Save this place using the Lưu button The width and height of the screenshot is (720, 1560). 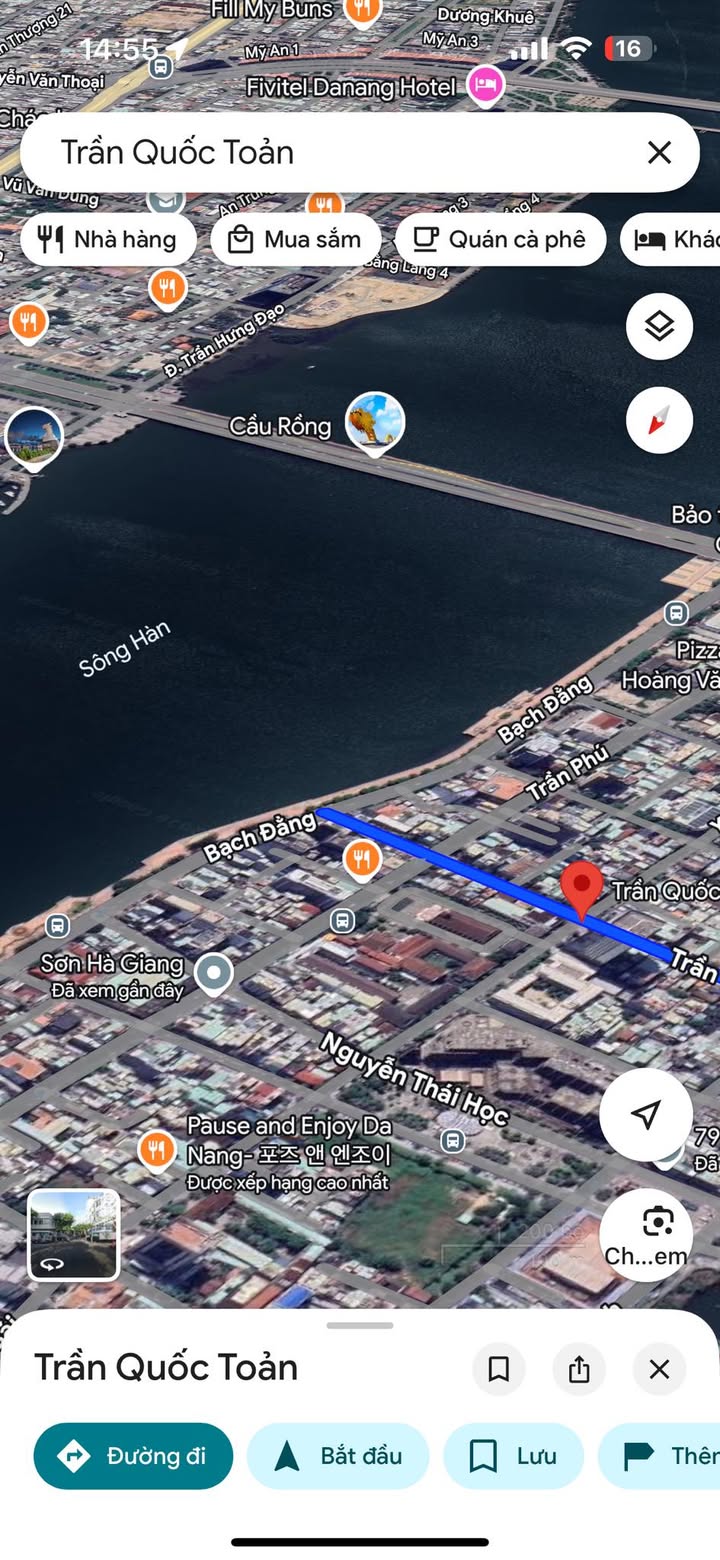click(513, 1456)
